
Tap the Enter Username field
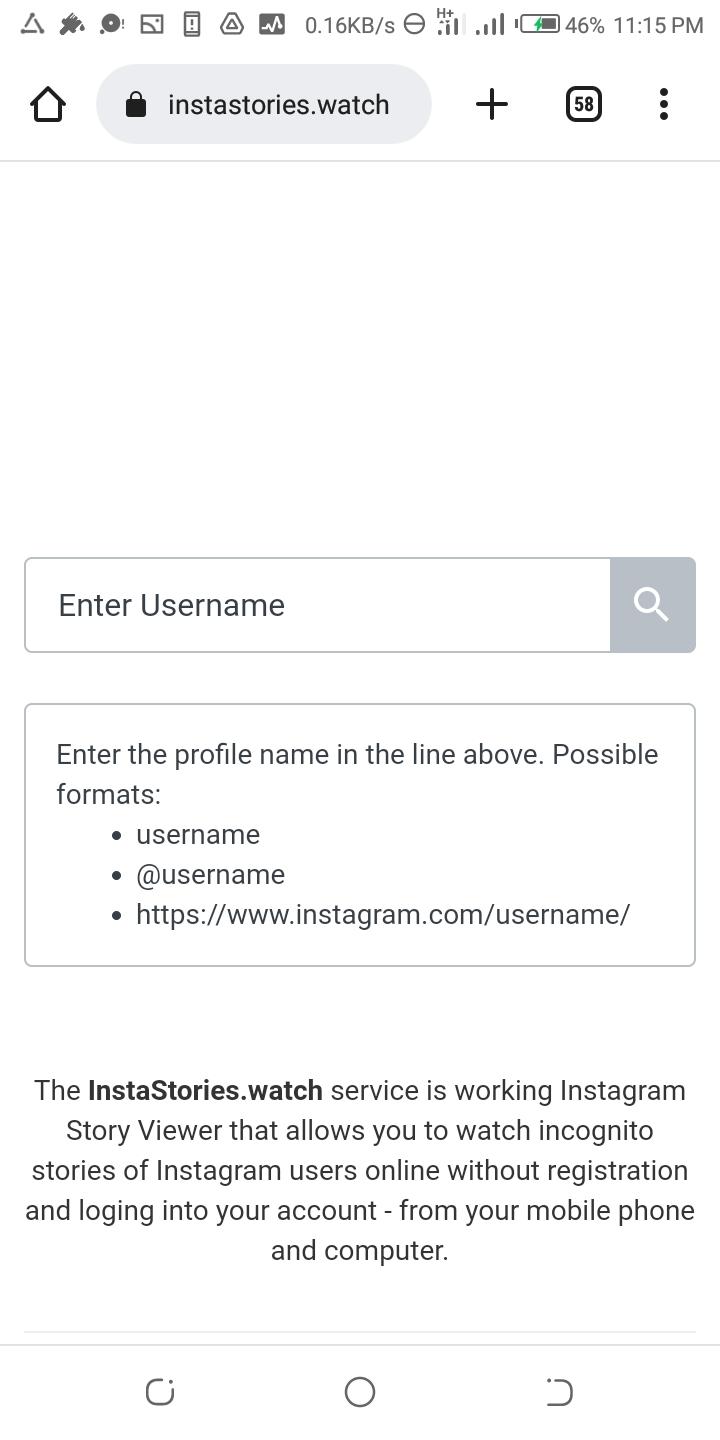pyautogui.click(x=318, y=605)
